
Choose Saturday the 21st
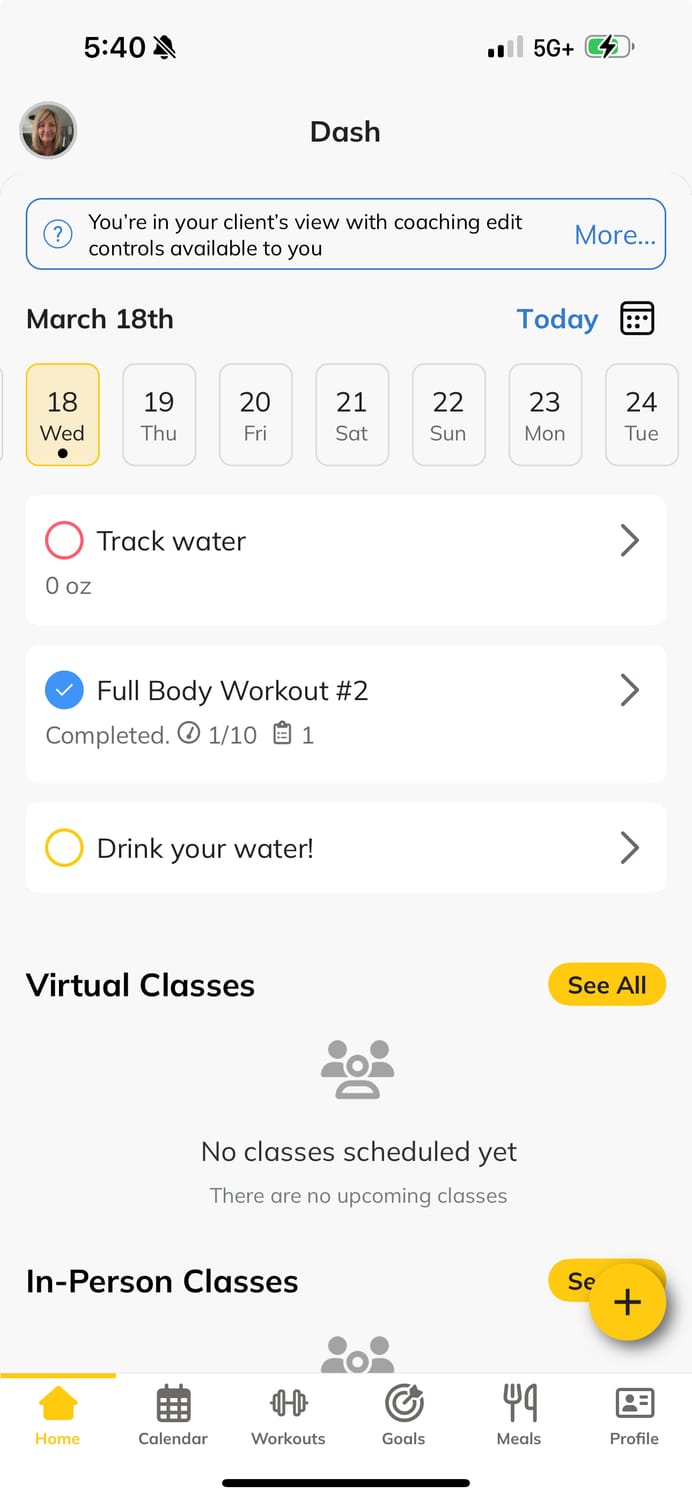(x=352, y=415)
